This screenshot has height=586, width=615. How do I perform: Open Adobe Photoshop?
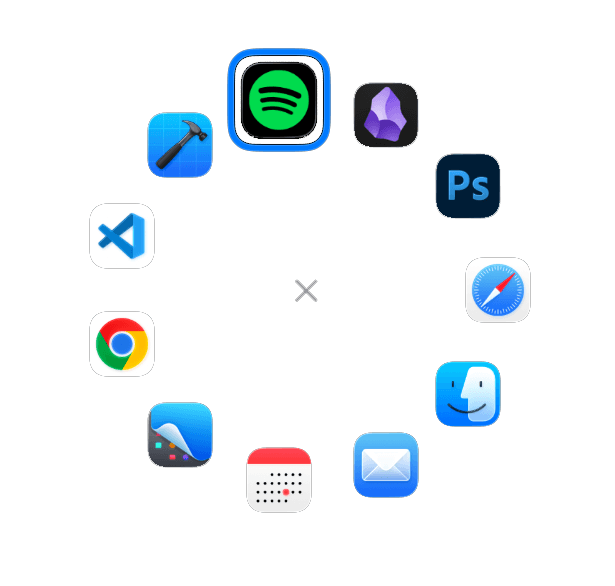click(468, 186)
